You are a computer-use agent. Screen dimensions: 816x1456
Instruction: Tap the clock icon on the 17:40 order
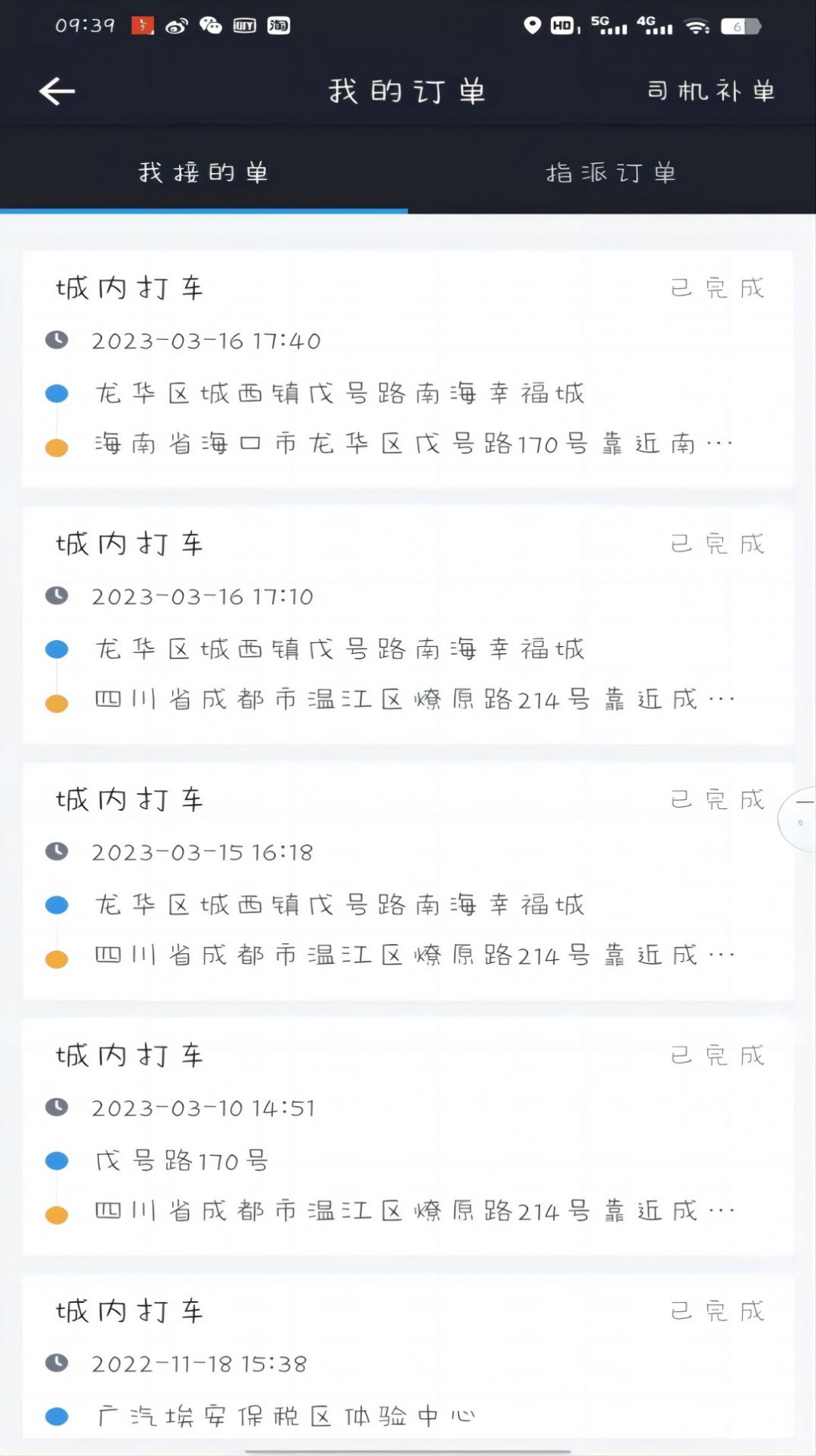pos(56,341)
